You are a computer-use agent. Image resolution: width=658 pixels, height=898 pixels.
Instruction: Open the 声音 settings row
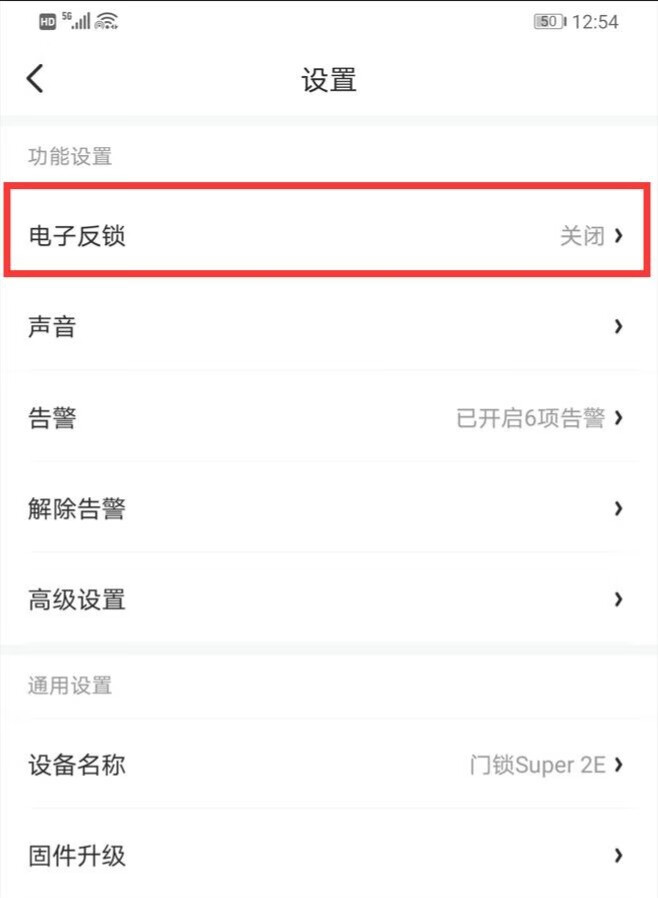coord(328,326)
